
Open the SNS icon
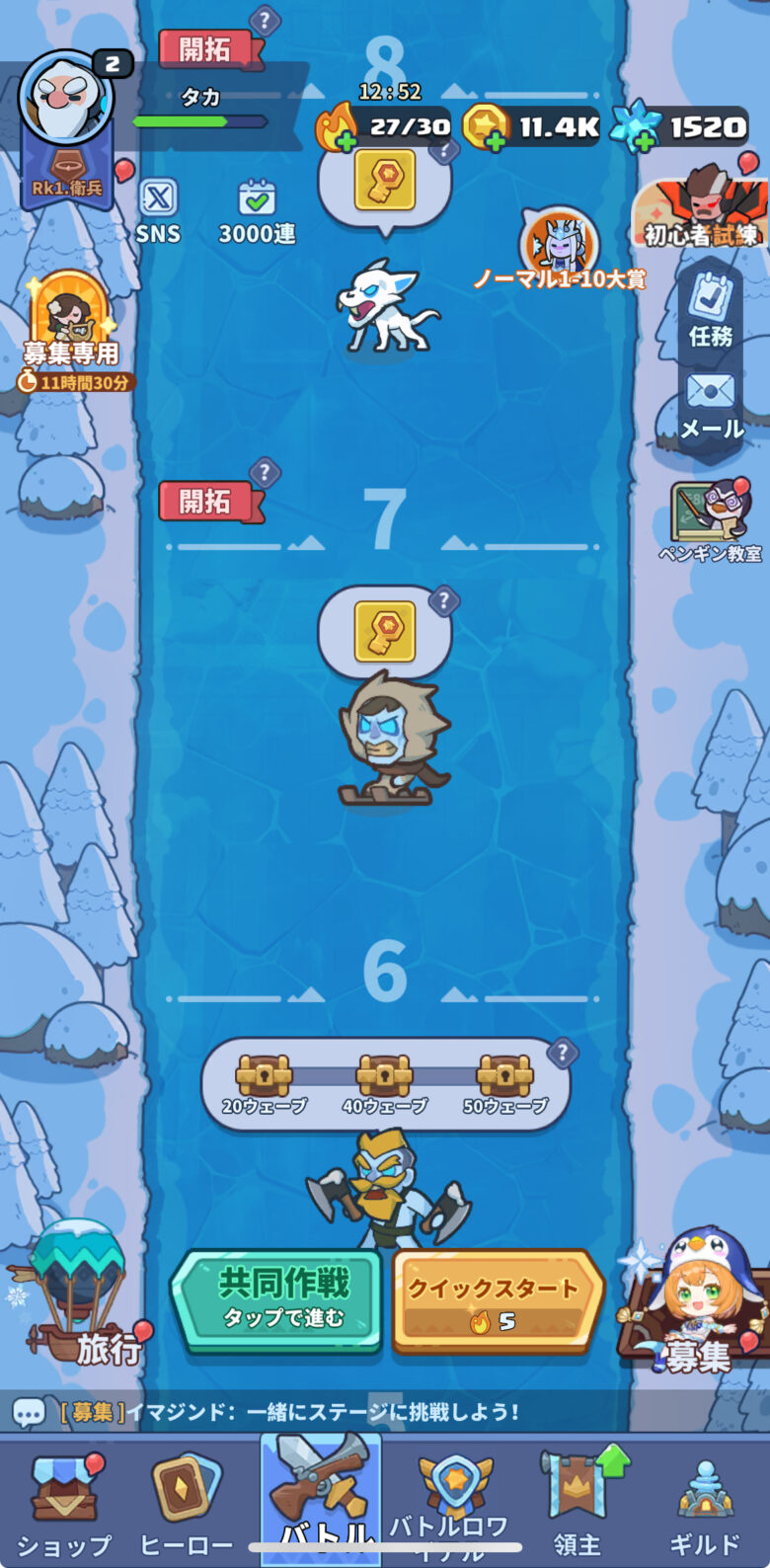[x=158, y=209]
